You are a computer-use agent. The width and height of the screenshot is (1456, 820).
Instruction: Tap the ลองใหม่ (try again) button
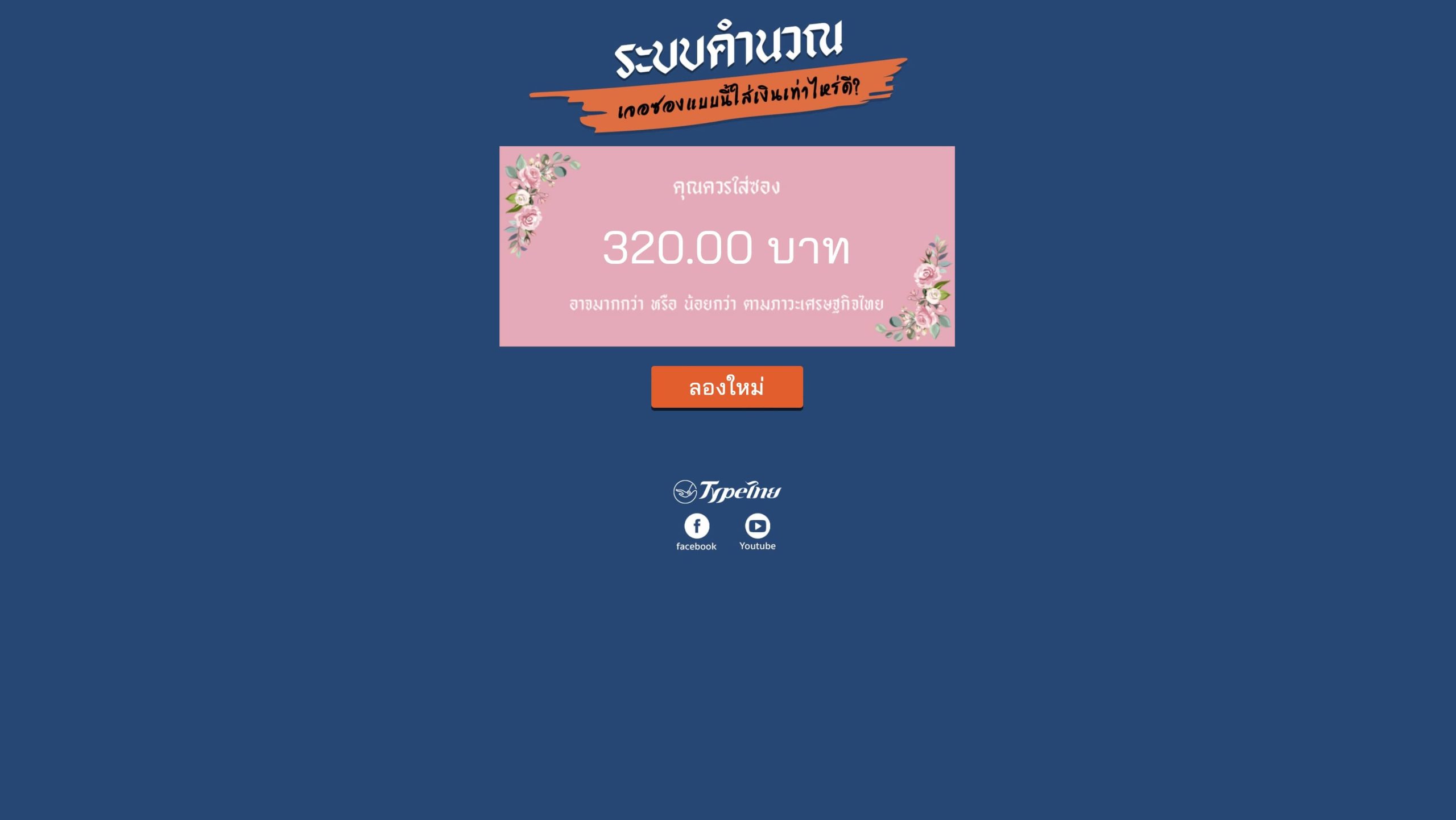coord(726,387)
